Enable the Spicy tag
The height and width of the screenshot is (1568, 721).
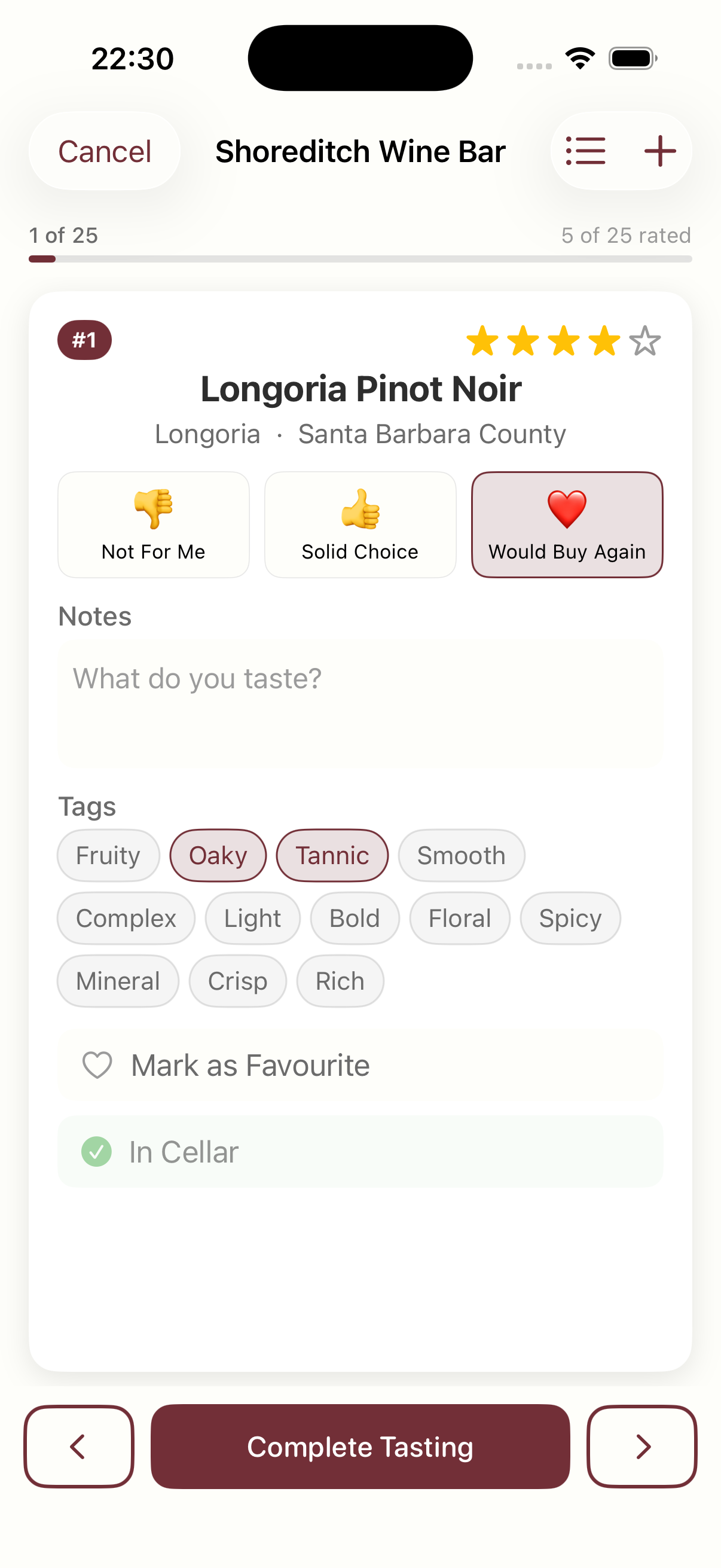click(570, 918)
